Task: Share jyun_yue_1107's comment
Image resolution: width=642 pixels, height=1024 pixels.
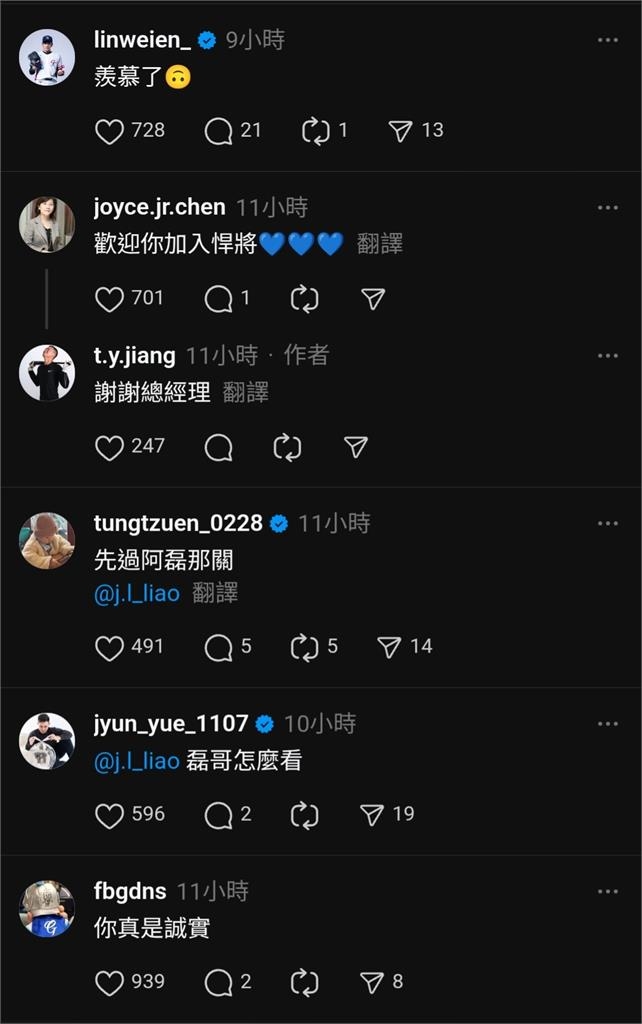Action: tap(372, 815)
